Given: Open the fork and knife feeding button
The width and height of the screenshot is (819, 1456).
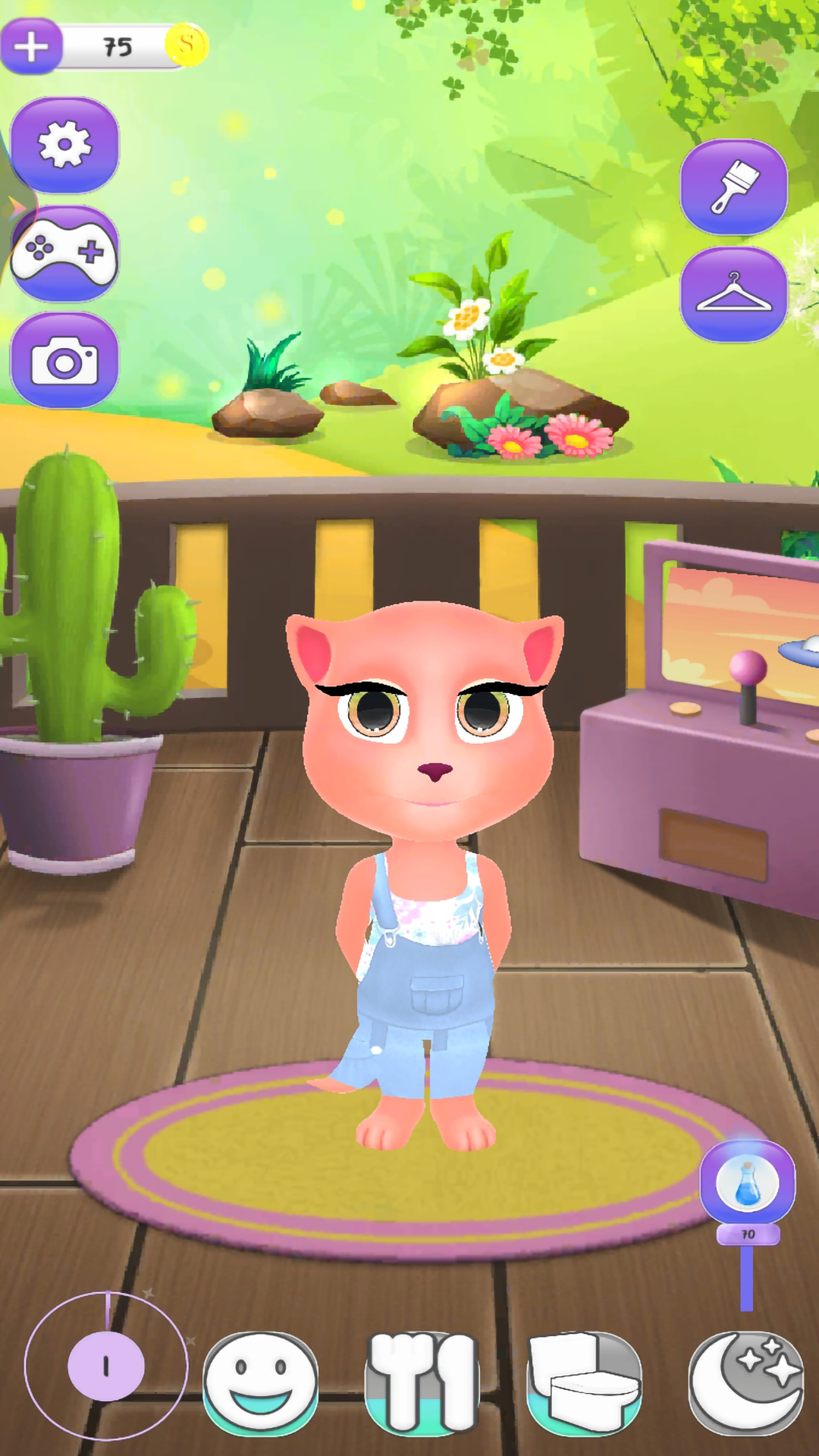Looking at the screenshot, I should tap(422, 1382).
